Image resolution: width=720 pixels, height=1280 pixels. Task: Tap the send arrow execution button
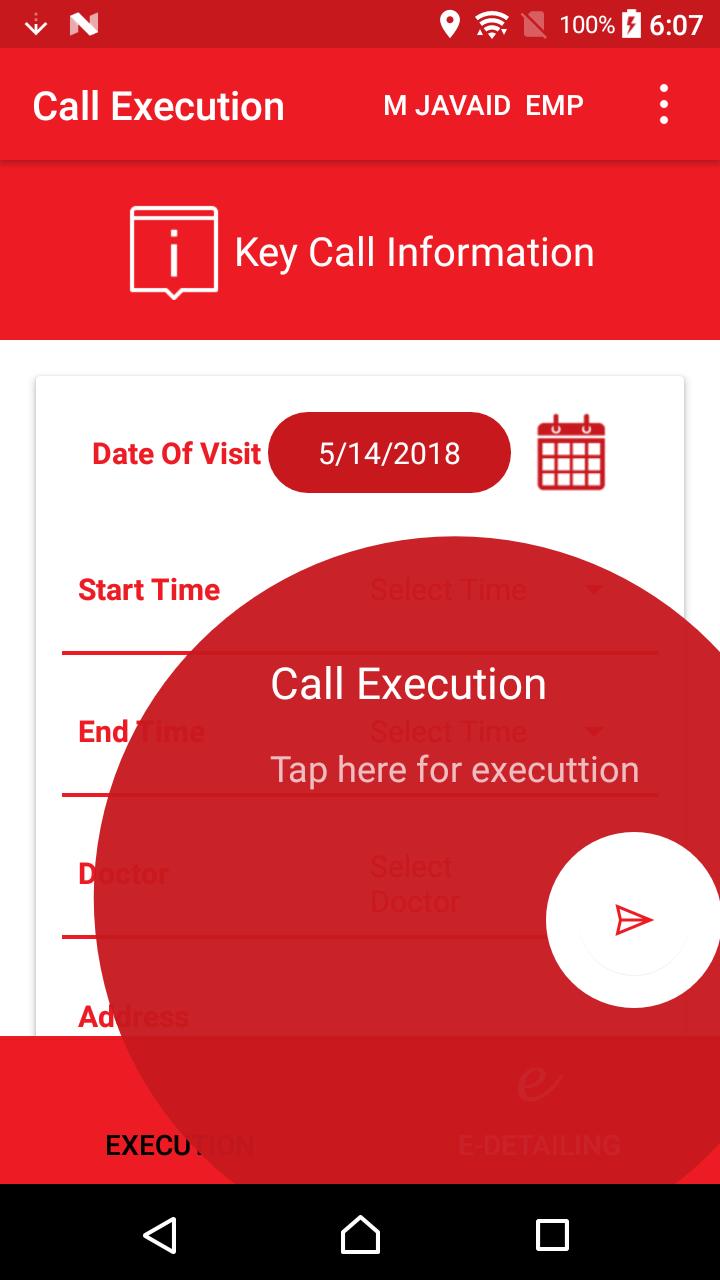coord(633,920)
